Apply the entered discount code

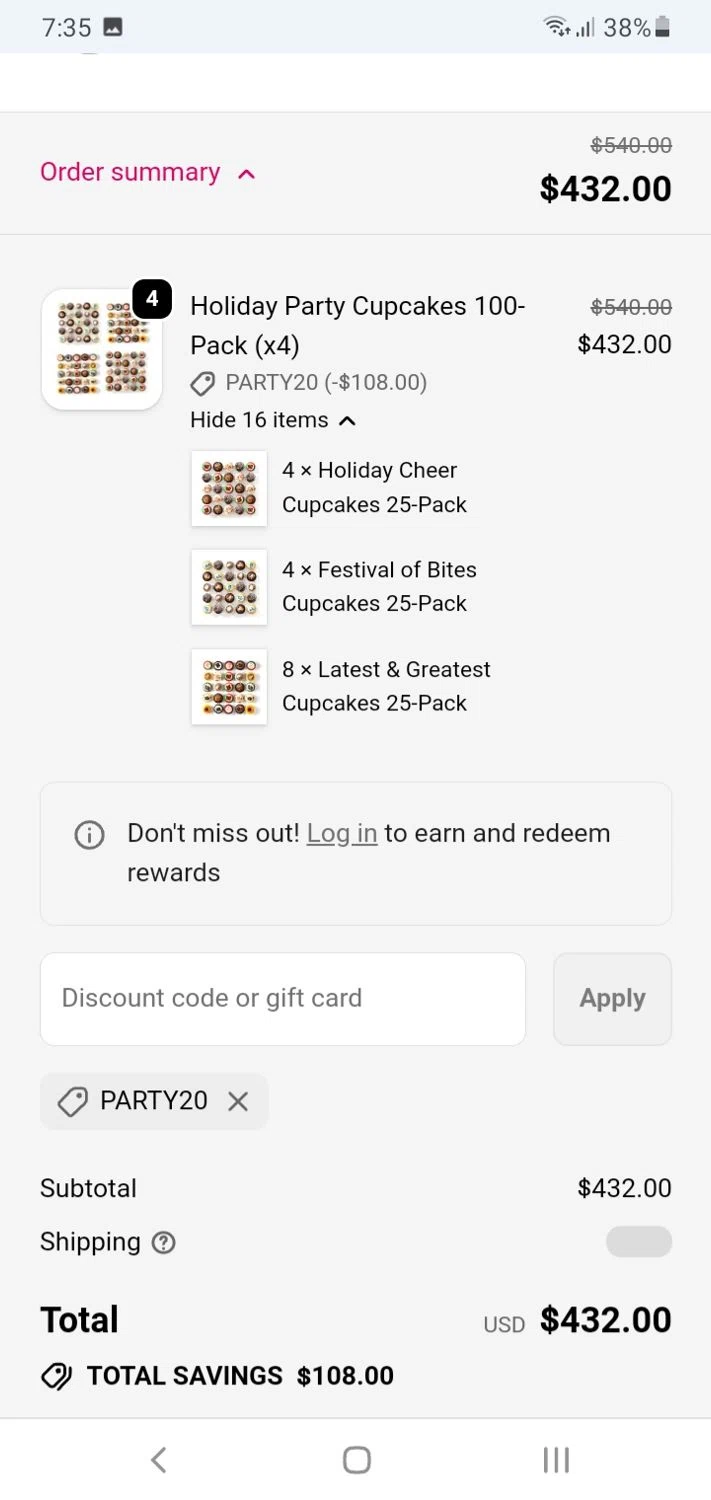coord(612,998)
